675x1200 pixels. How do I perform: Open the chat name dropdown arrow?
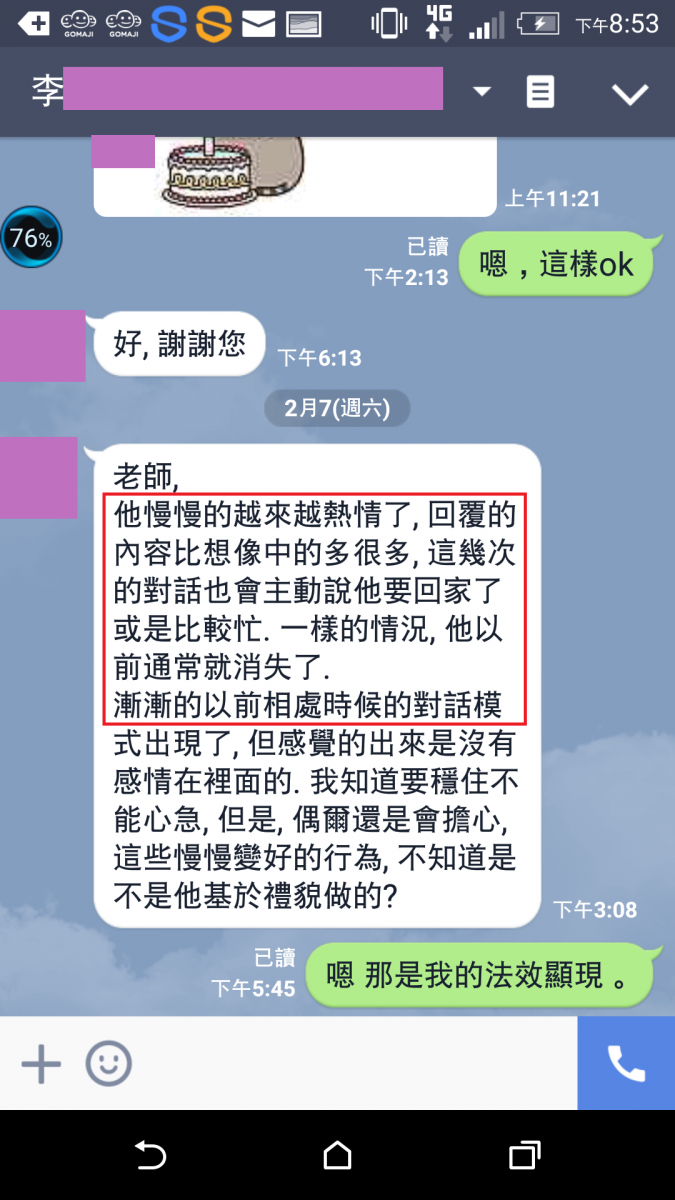[482, 92]
